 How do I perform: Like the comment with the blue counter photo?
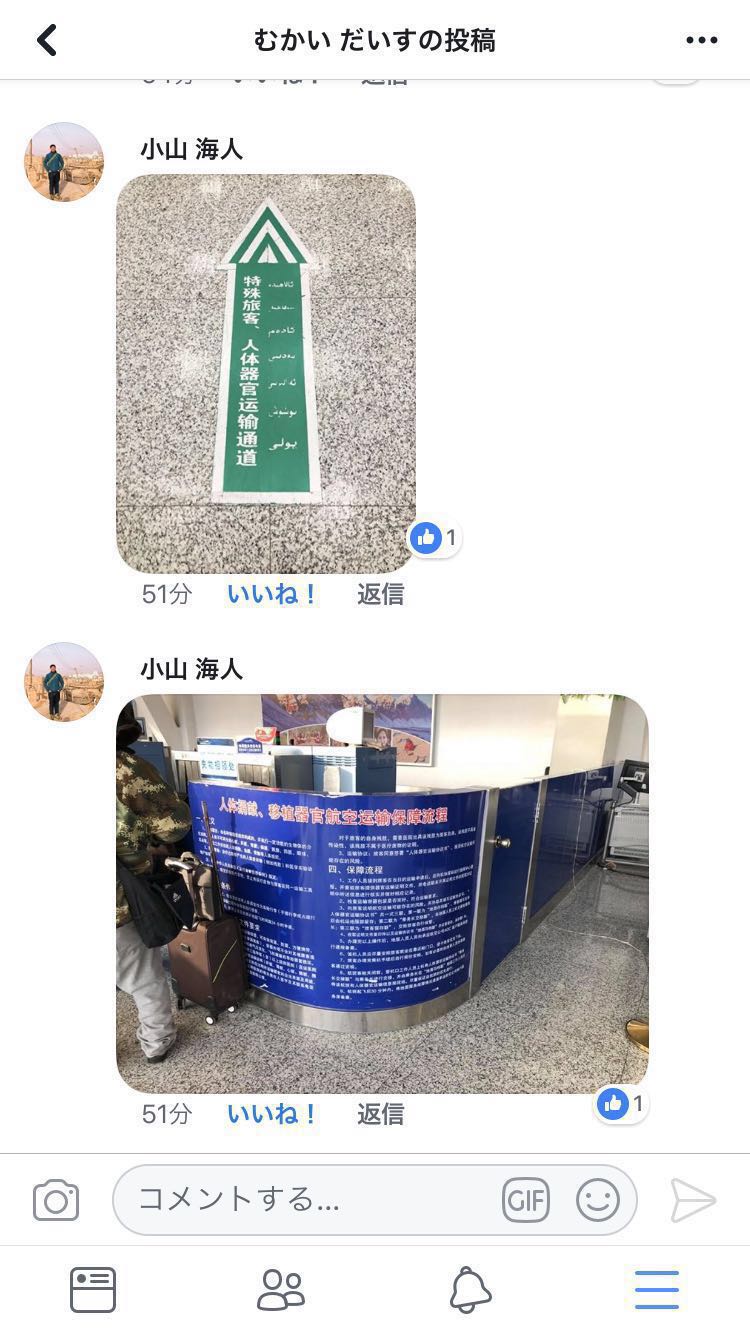pos(271,1114)
